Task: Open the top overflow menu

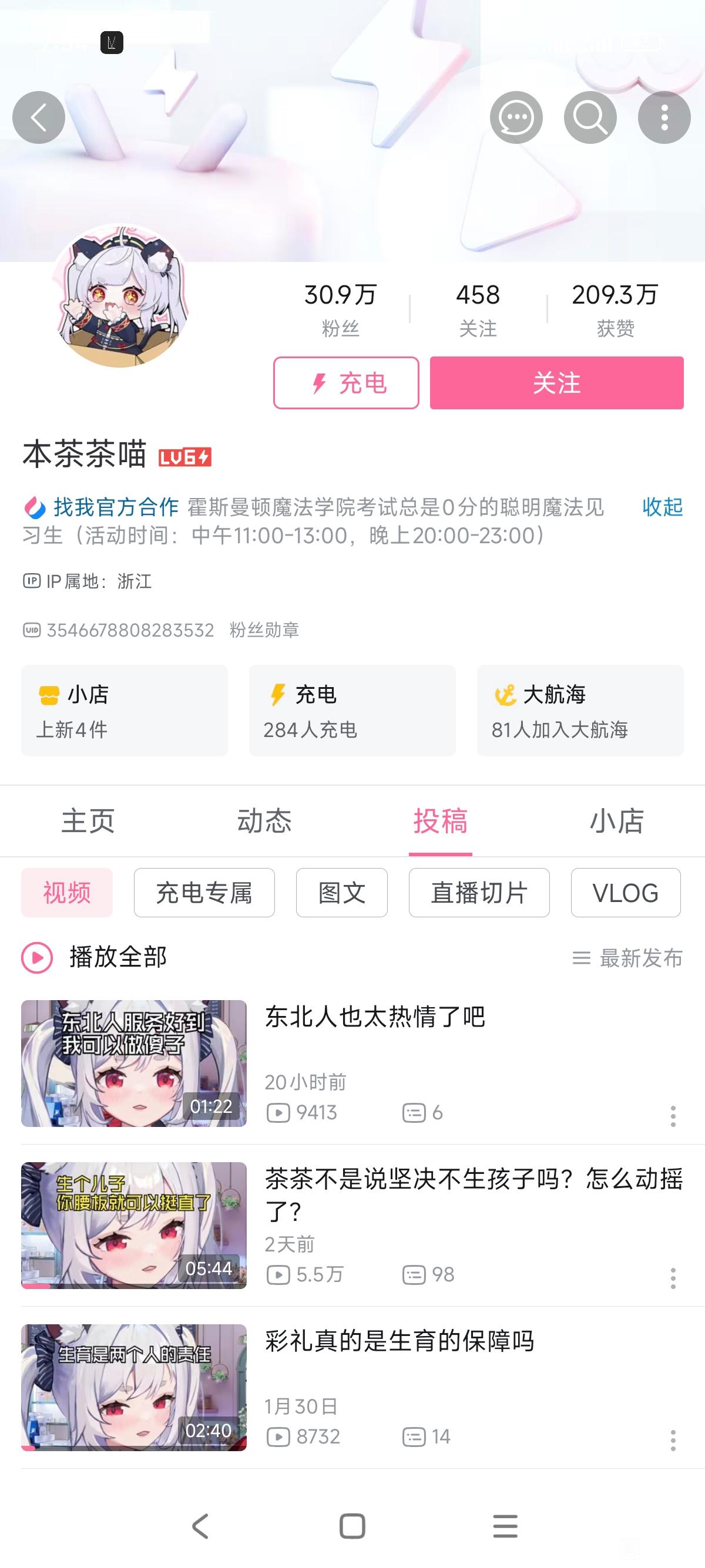Action: (664, 117)
